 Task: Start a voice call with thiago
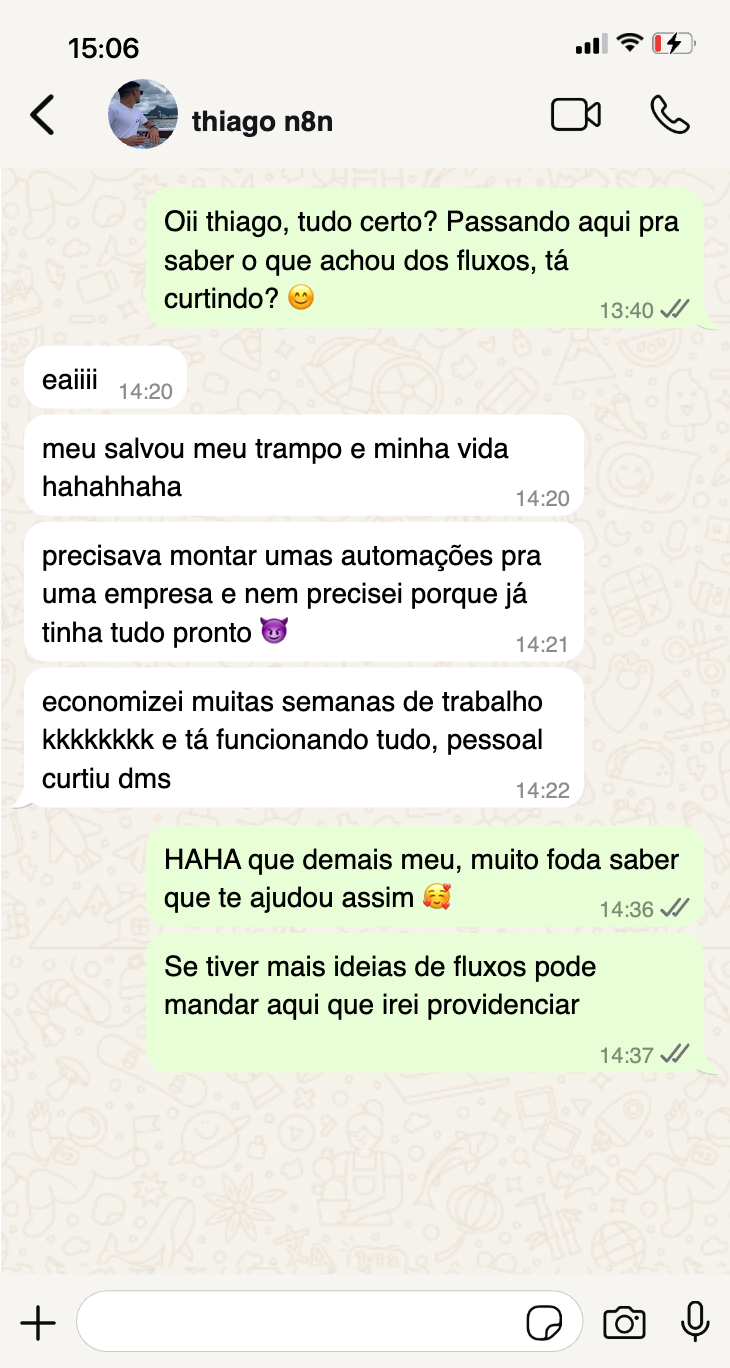coord(669,115)
